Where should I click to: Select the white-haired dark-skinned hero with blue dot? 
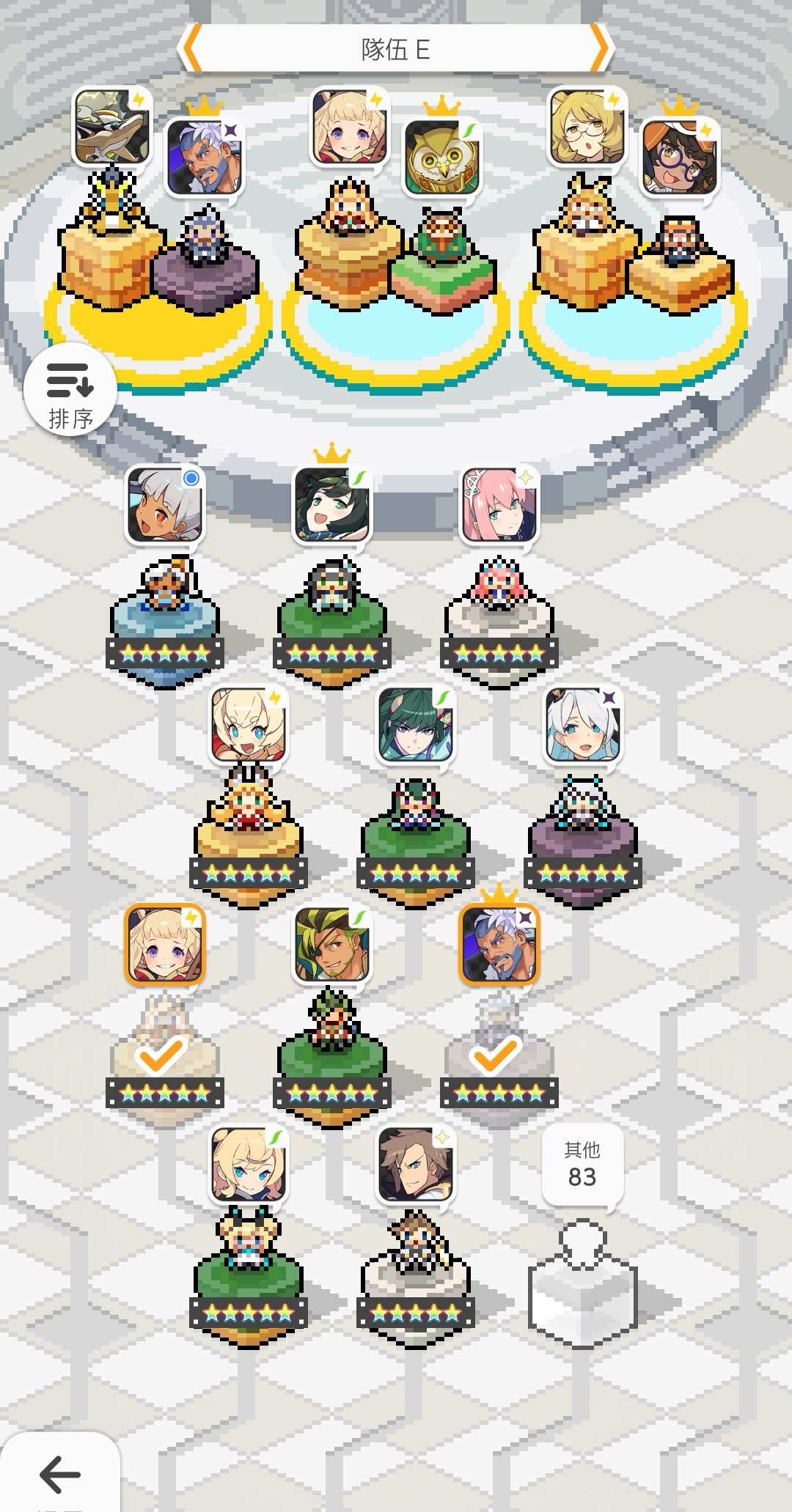(164, 506)
